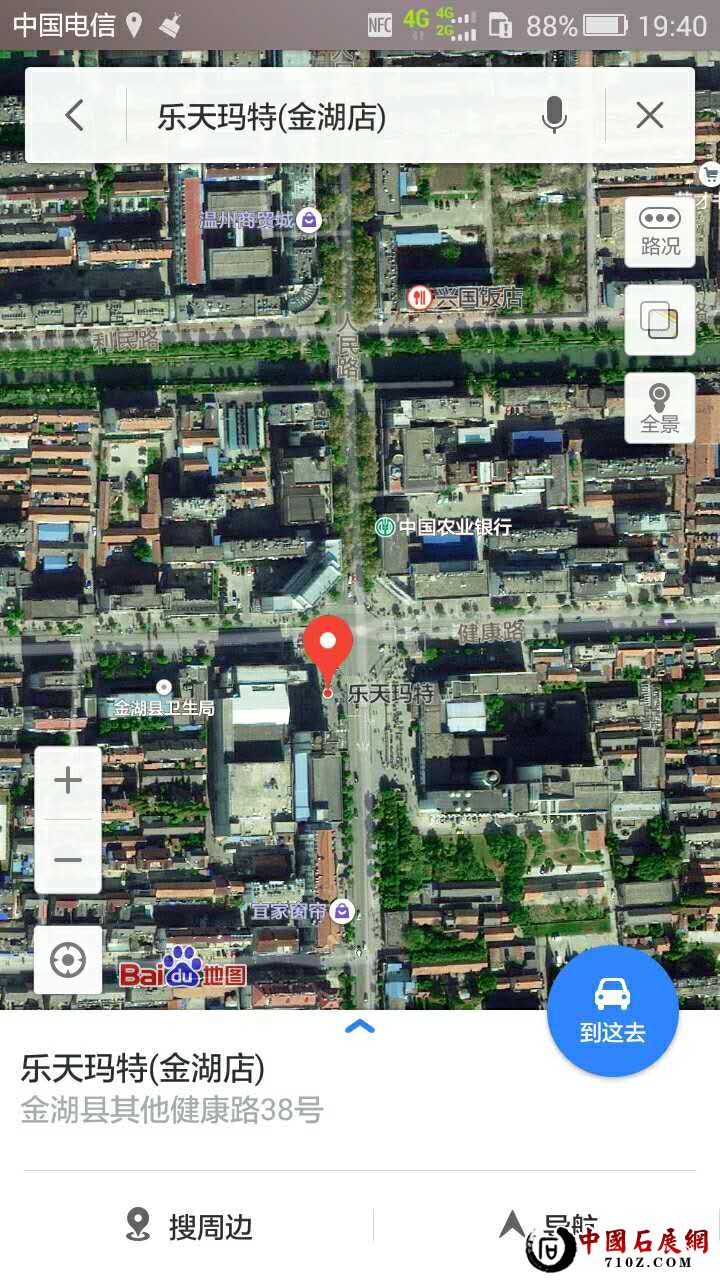Open 全景 panorama view

[660, 408]
